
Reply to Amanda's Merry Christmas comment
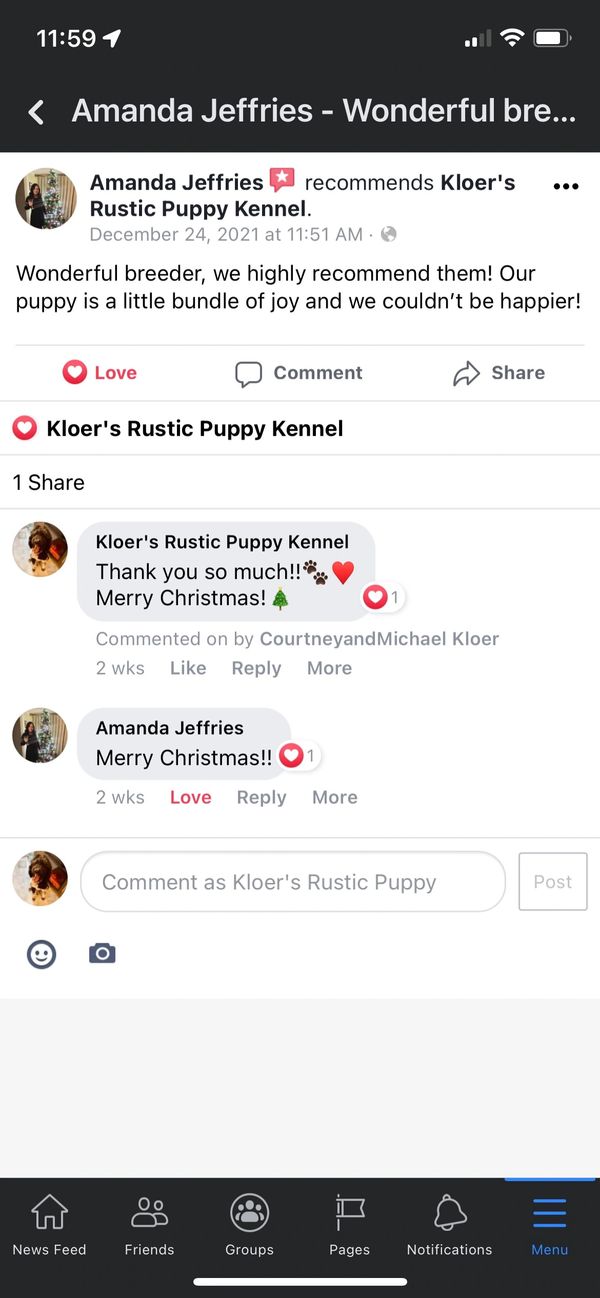(261, 797)
